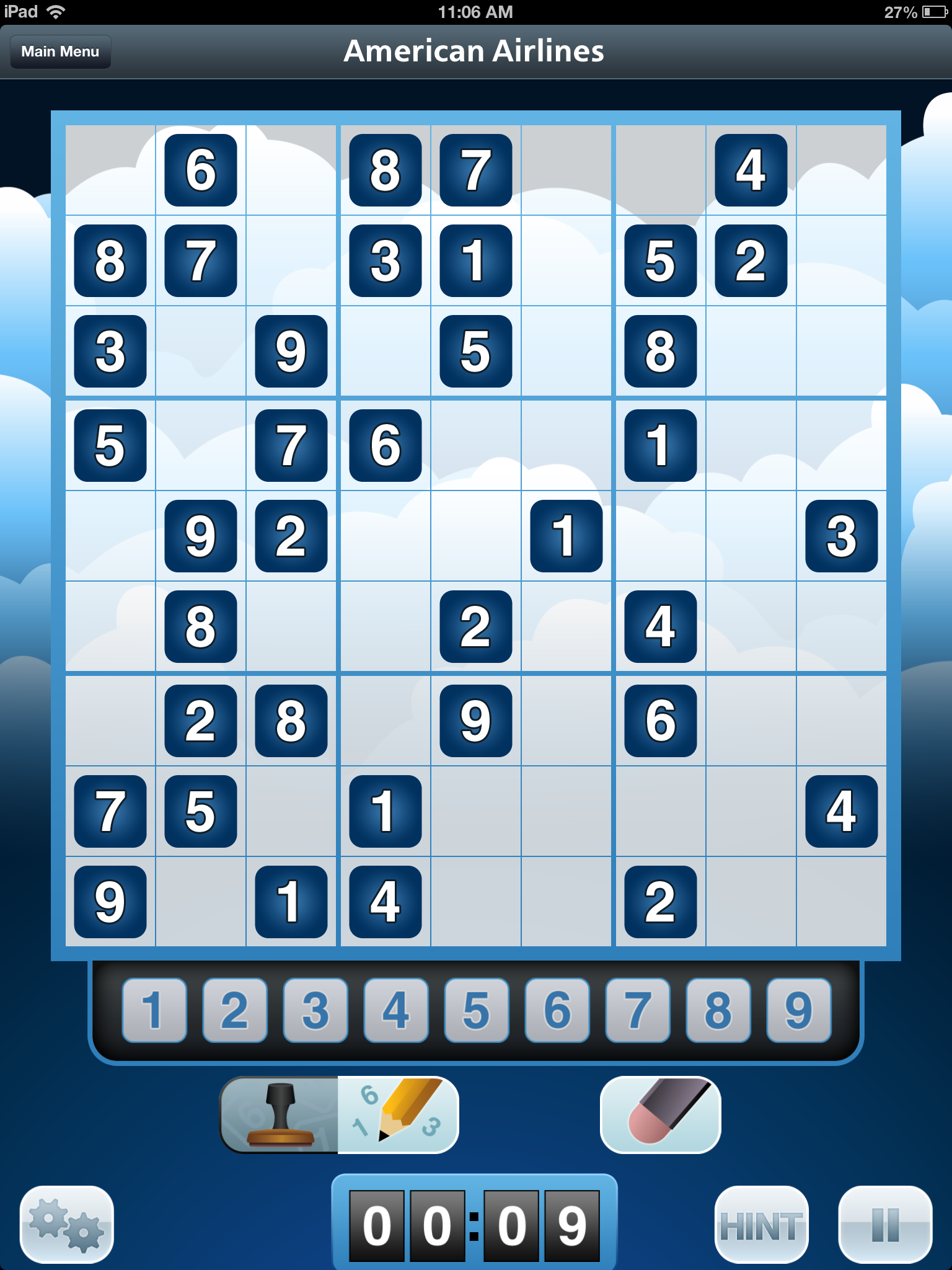The height and width of the screenshot is (1270, 952).
Task: Select the empty top-left grid cell
Action: click(x=110, y=170)
